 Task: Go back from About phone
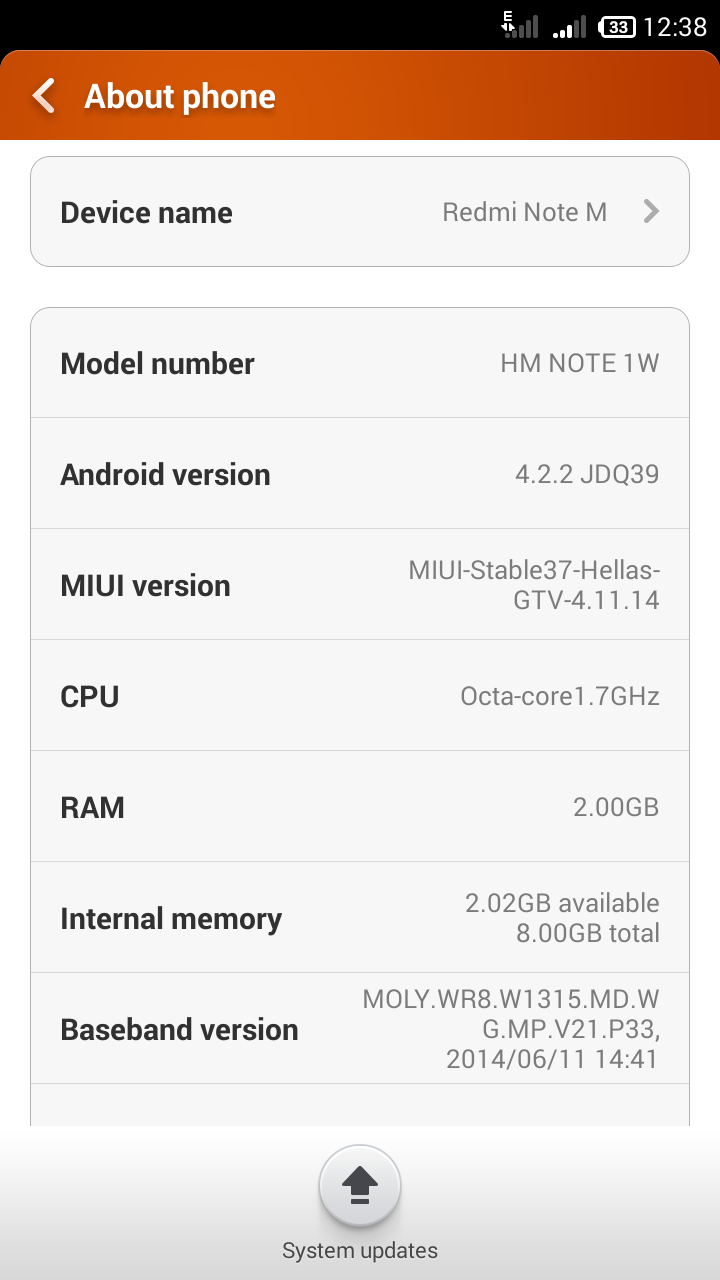coord(45,97)
